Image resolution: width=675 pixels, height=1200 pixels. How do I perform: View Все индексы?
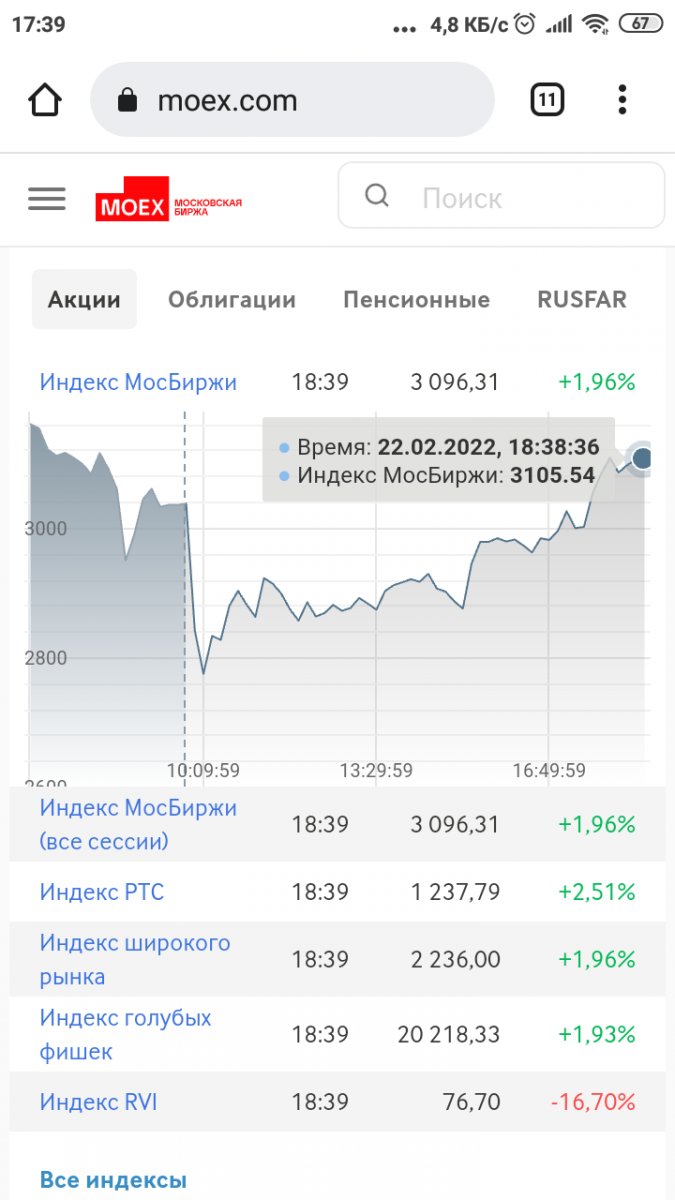(113, 1180)
